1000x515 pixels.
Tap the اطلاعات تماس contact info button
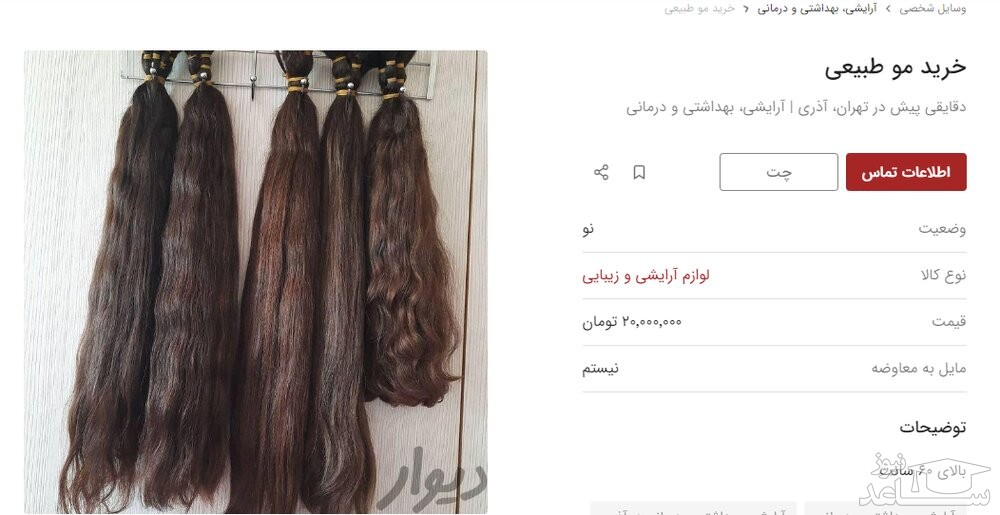tap(906, 172)
